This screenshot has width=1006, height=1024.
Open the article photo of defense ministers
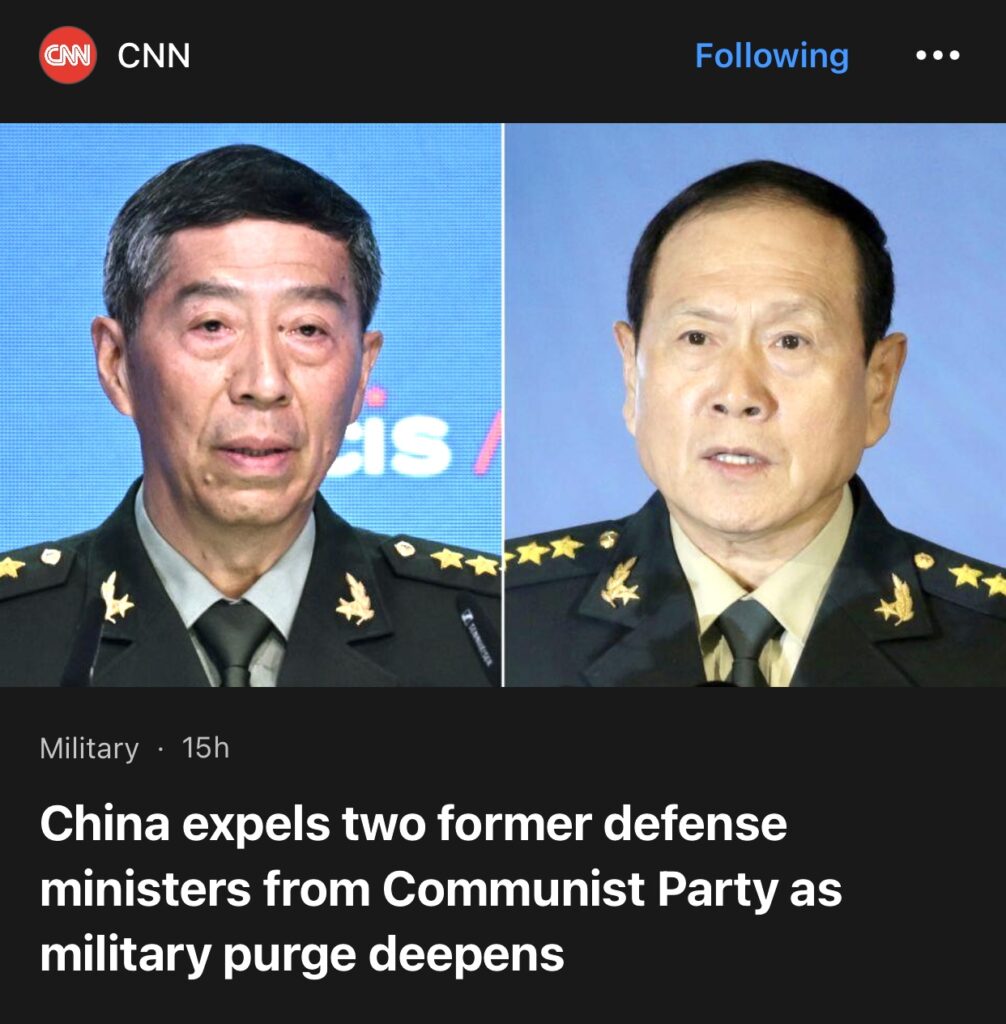(x=503, y=404)
